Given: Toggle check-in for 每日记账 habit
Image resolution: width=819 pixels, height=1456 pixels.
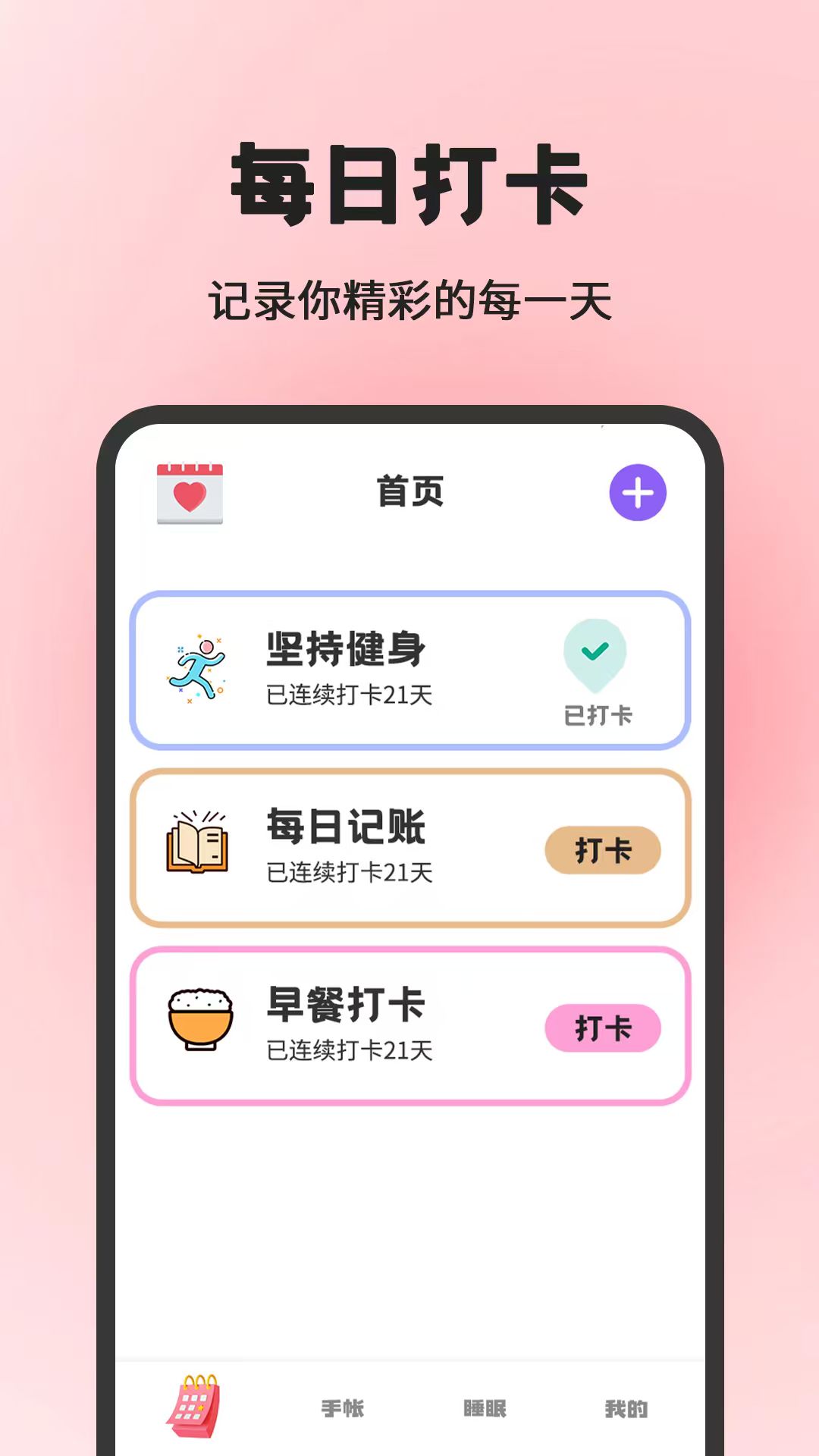Looking at the screenshot, I should 603,850.
